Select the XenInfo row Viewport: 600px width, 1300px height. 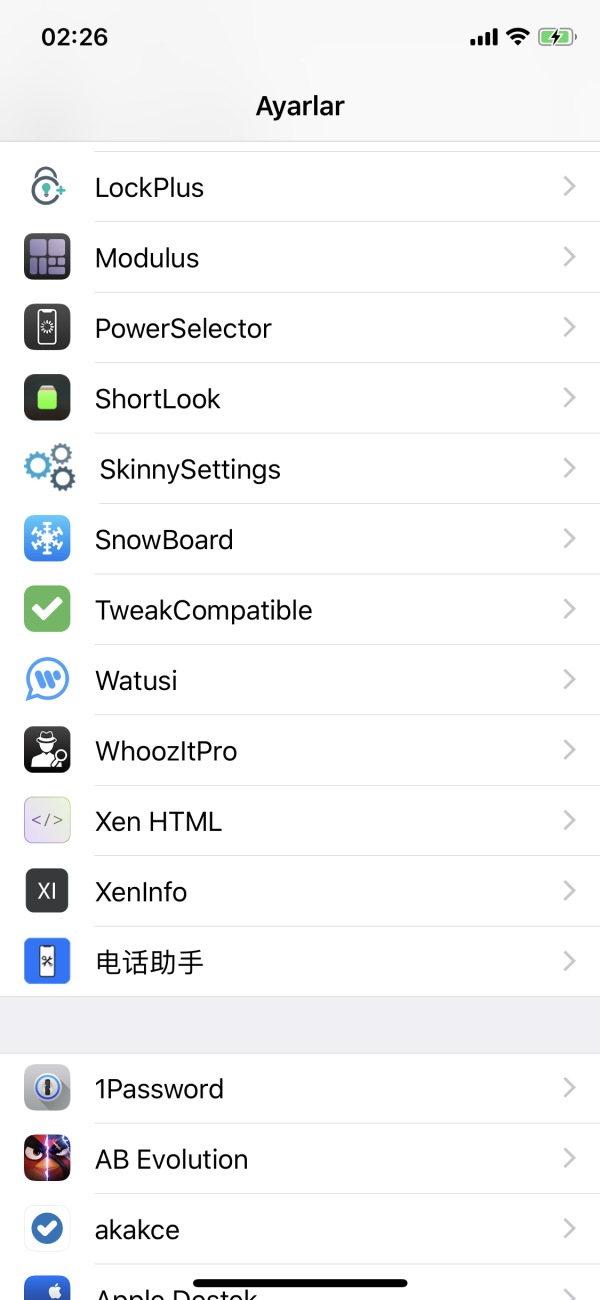tap(300, 891)
